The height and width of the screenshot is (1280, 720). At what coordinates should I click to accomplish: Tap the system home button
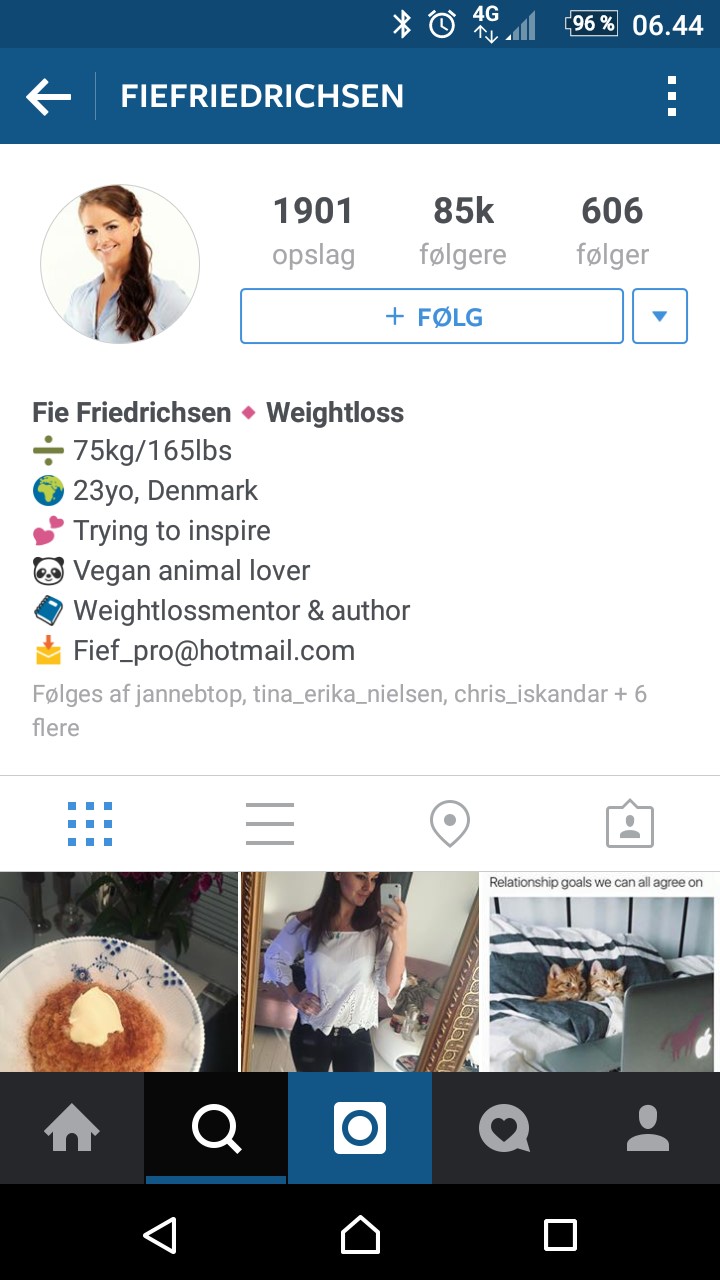pyautogui.click(x=360, y=1235)
